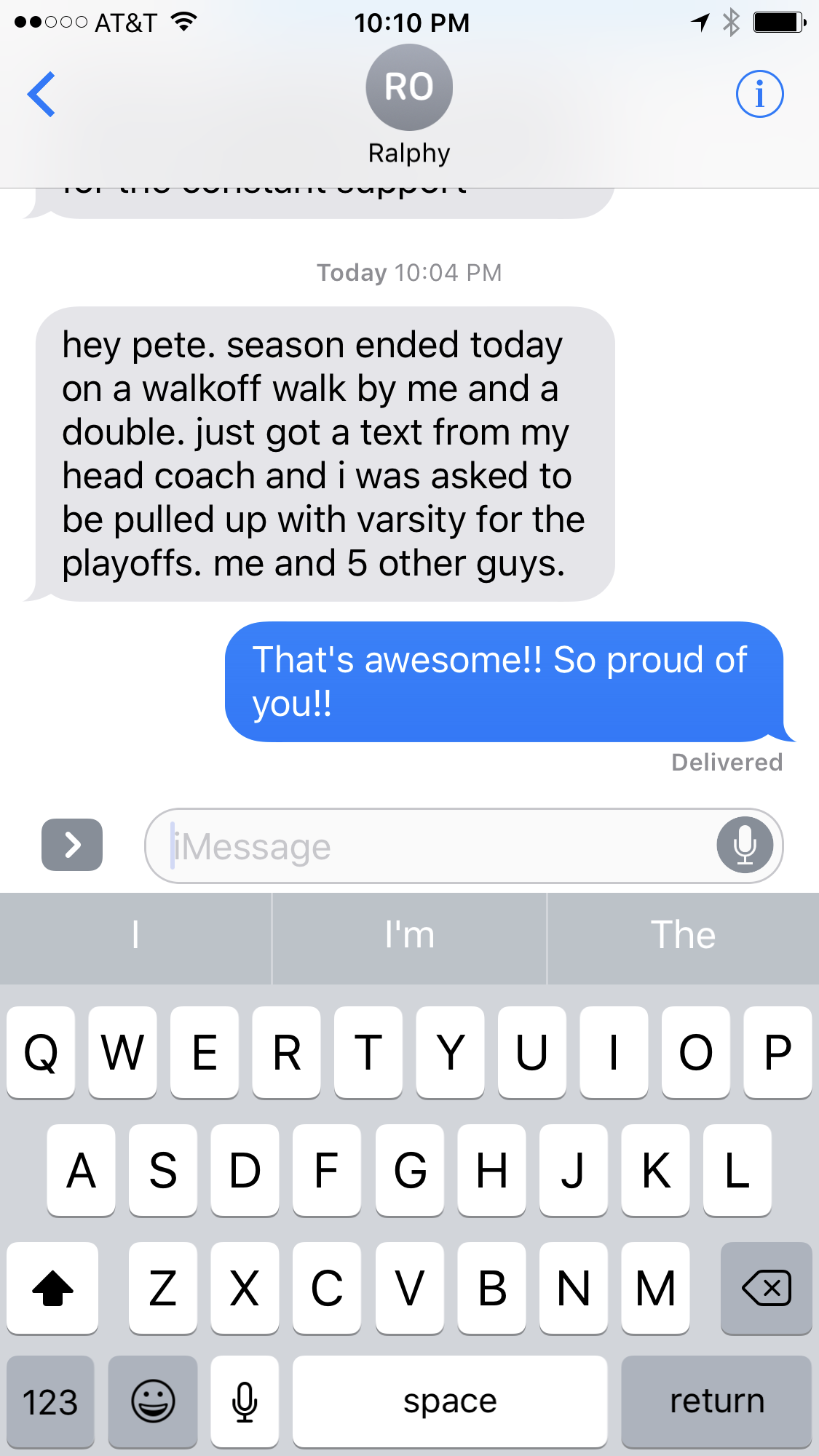Switch to the 123 numbers keyboard
This screenshot has height=1456, width=819.
pos(50,1401)
